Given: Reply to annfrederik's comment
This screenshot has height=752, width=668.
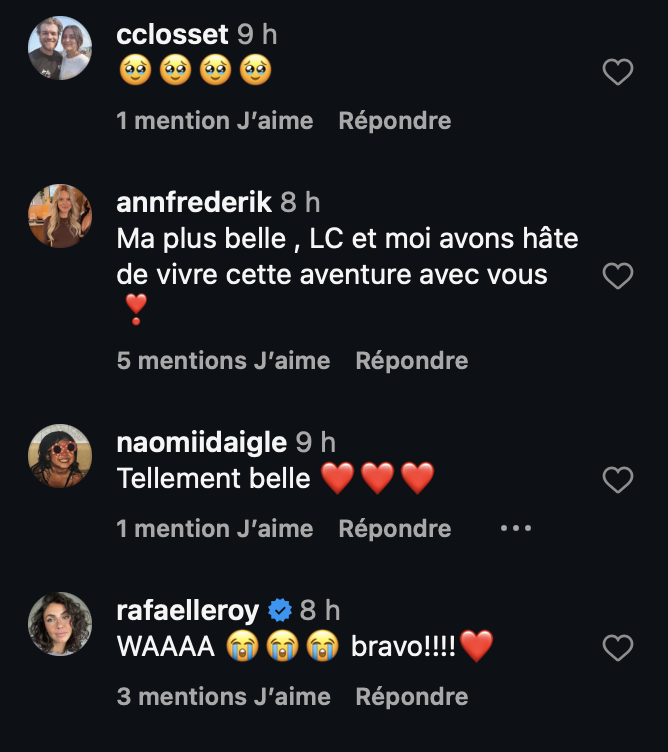Looking at the screenshot, I should (x=411, y=360).
